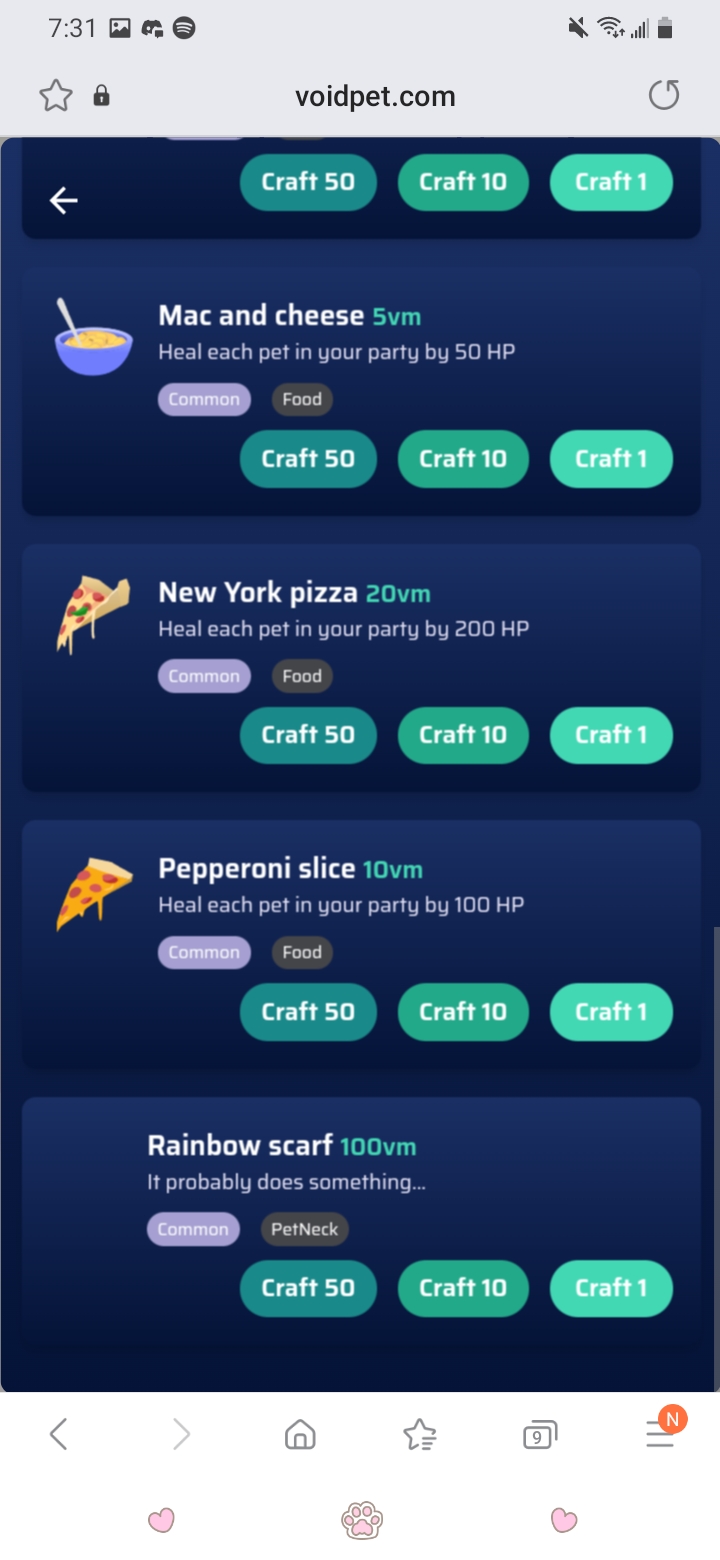Open the browser menu with N badge
Screen dimensions: 720x1560
coord(660,1434)
